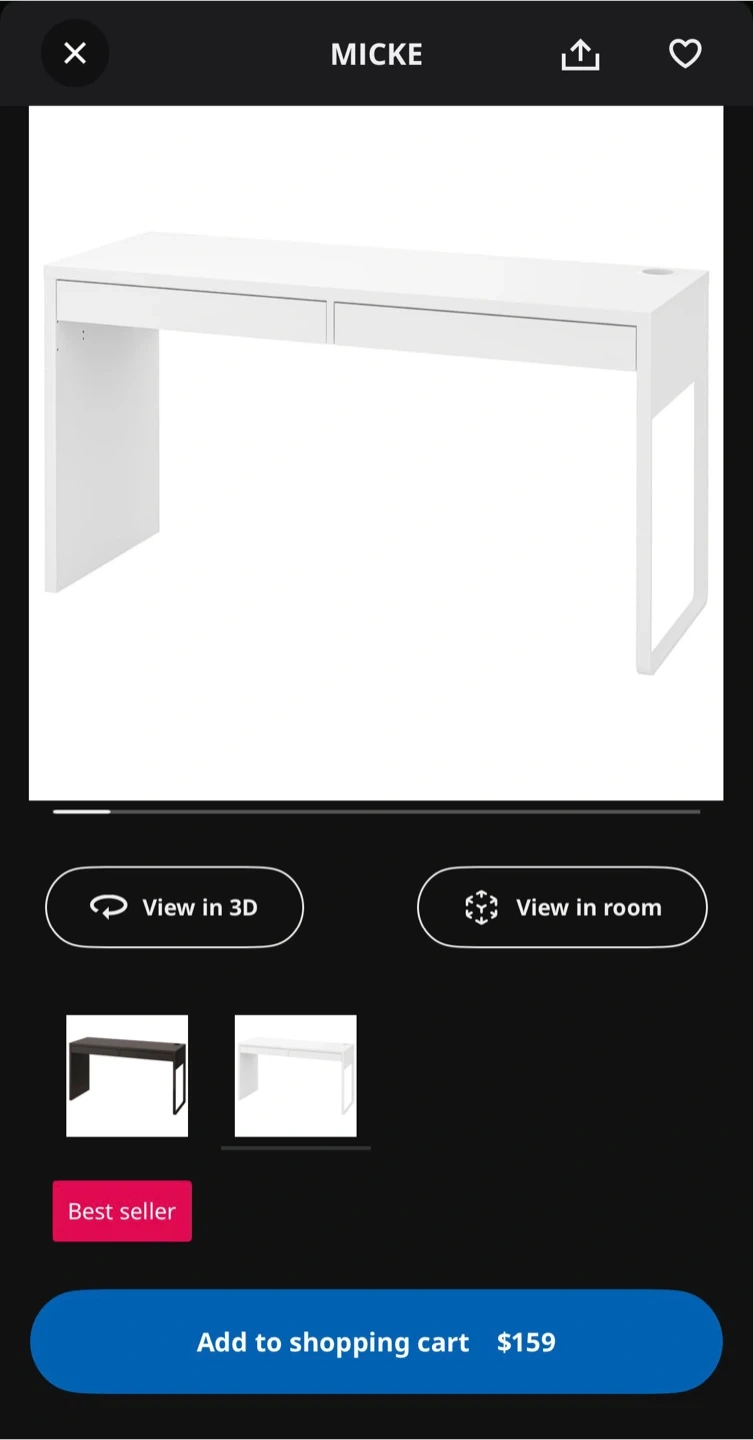Viewport: 753px width, 1440px height.
Task: Launch View in room
Action: click(x=562, y=907)
